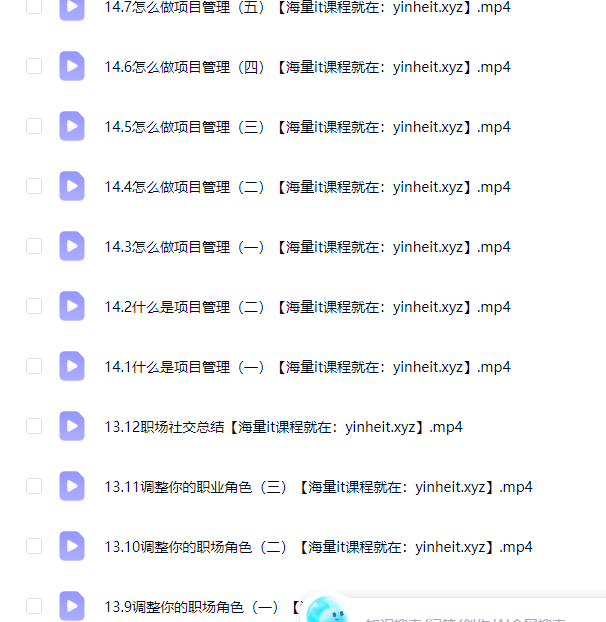606x622 pixels.
Task: Open file 13.12职场社交总结
Action: tap(283, 427)
